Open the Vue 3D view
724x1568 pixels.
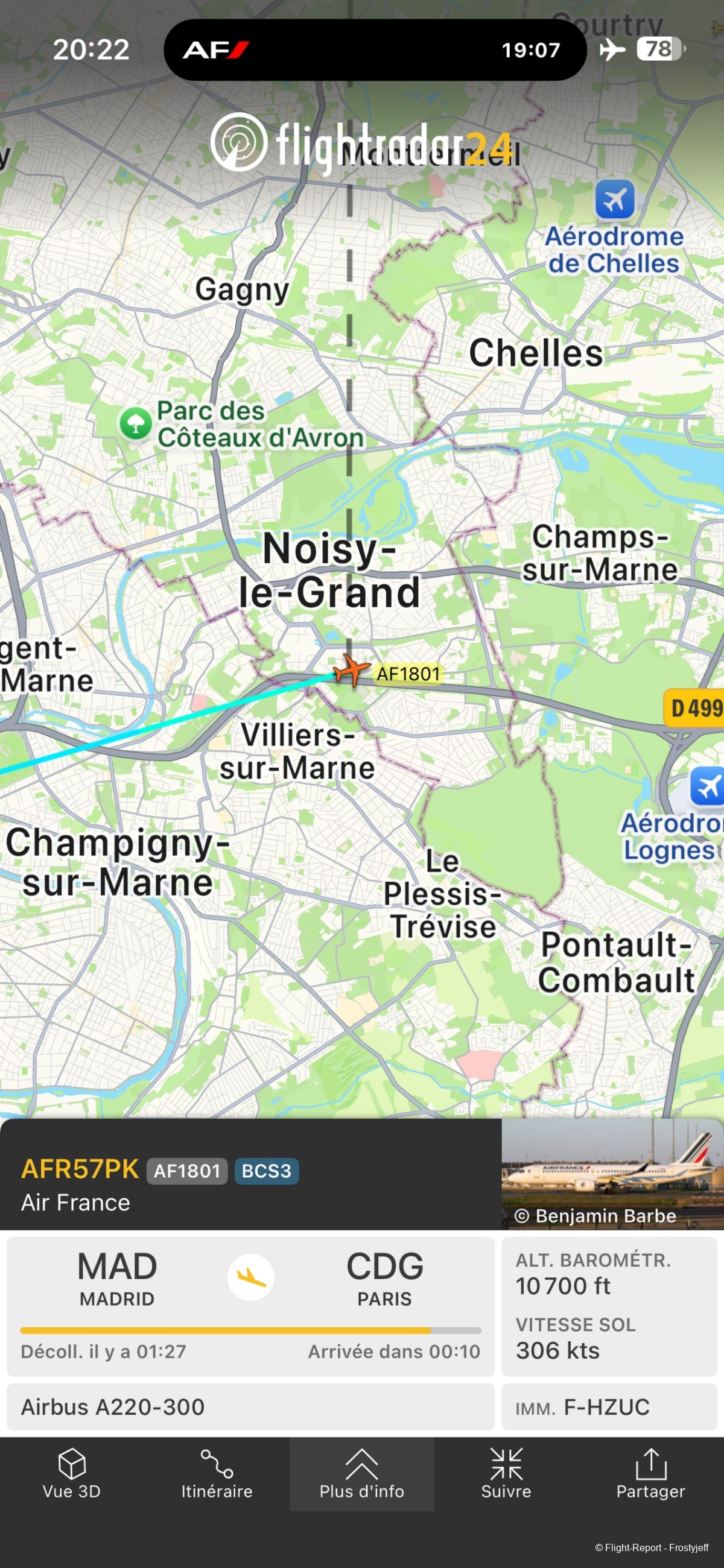72,1474
